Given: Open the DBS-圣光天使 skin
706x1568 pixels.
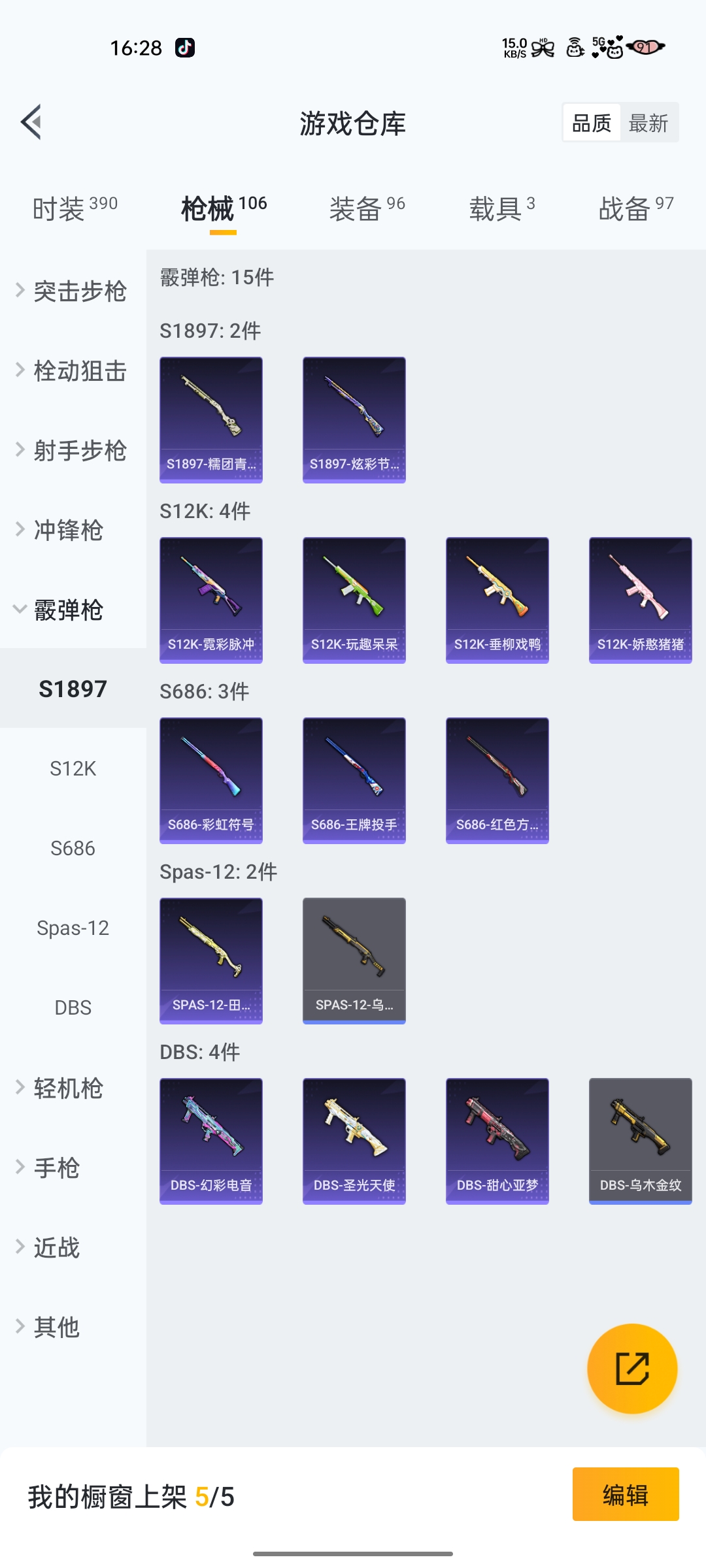Looking at the screenshot, I should point(354,1141).
